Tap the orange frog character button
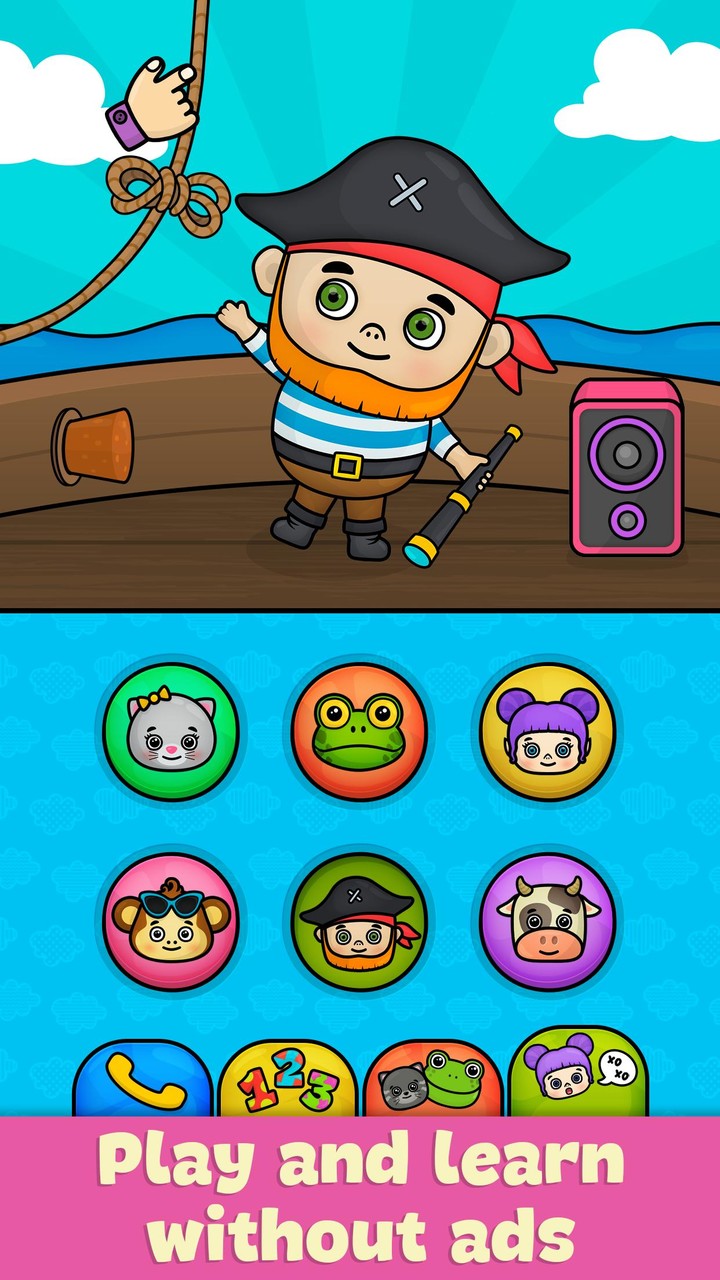This screenshot has height=1280, width=720. (360, 731)
